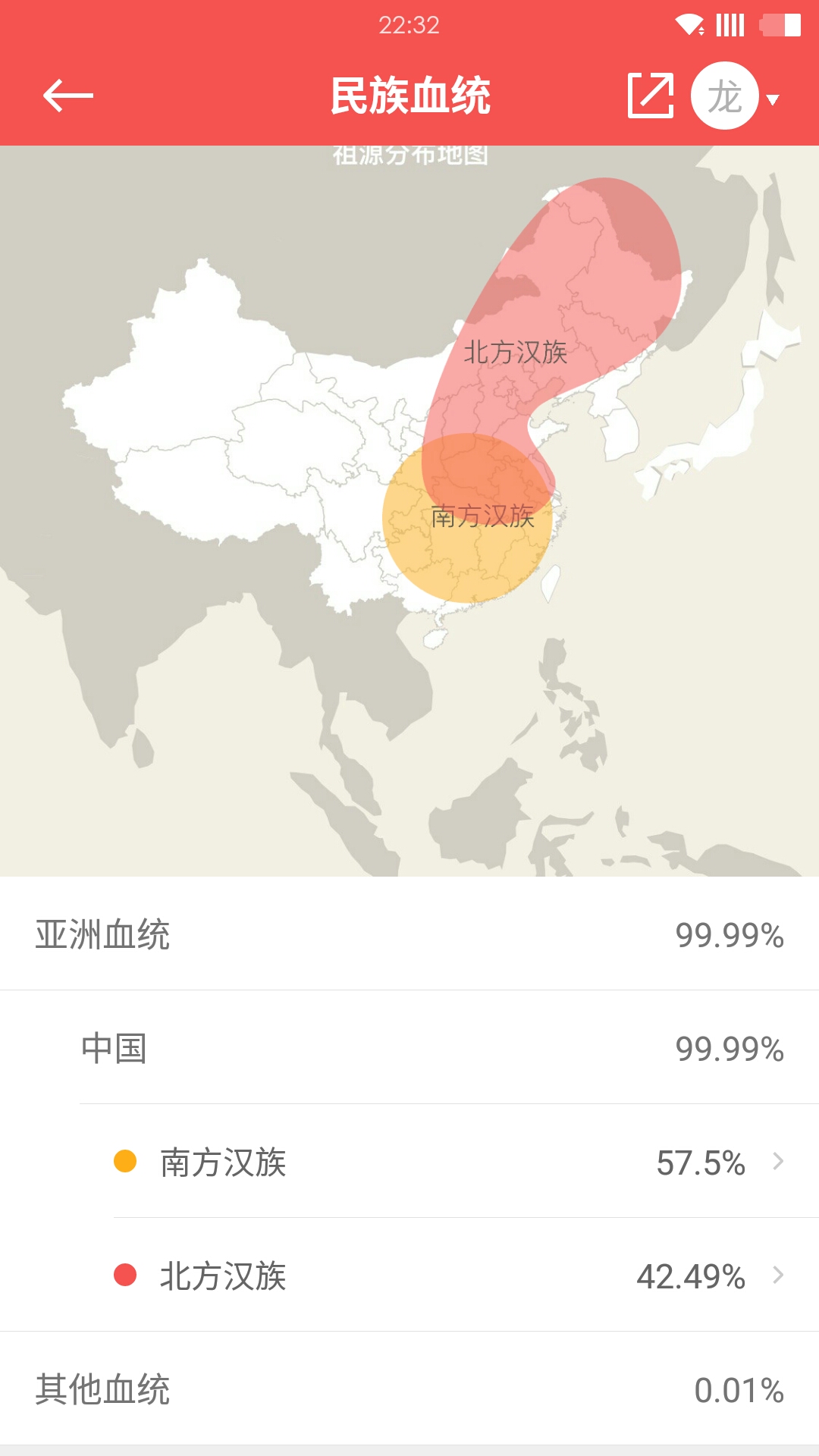Open the 龙 profile switcher dropdown
Viewport: 819px width, 1456px height.
point(735,97)
